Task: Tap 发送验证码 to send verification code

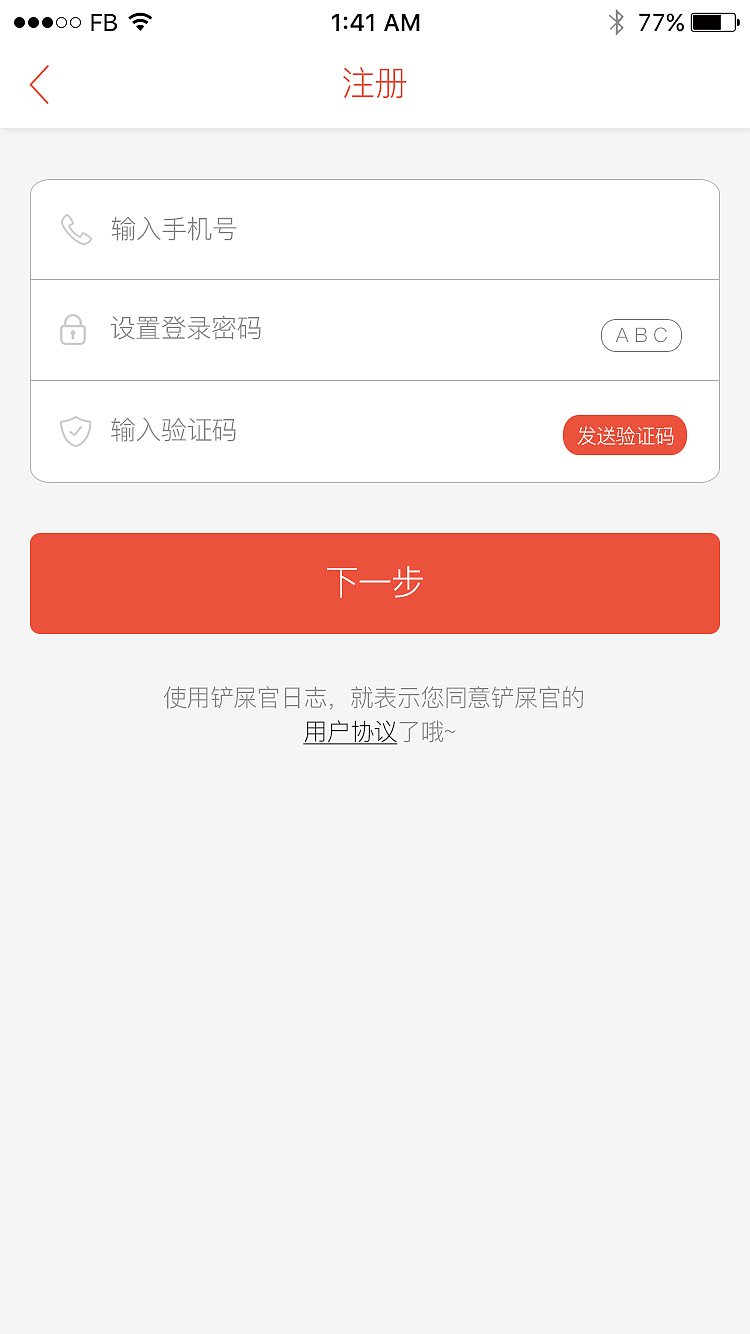Action: tap(625, 435)
